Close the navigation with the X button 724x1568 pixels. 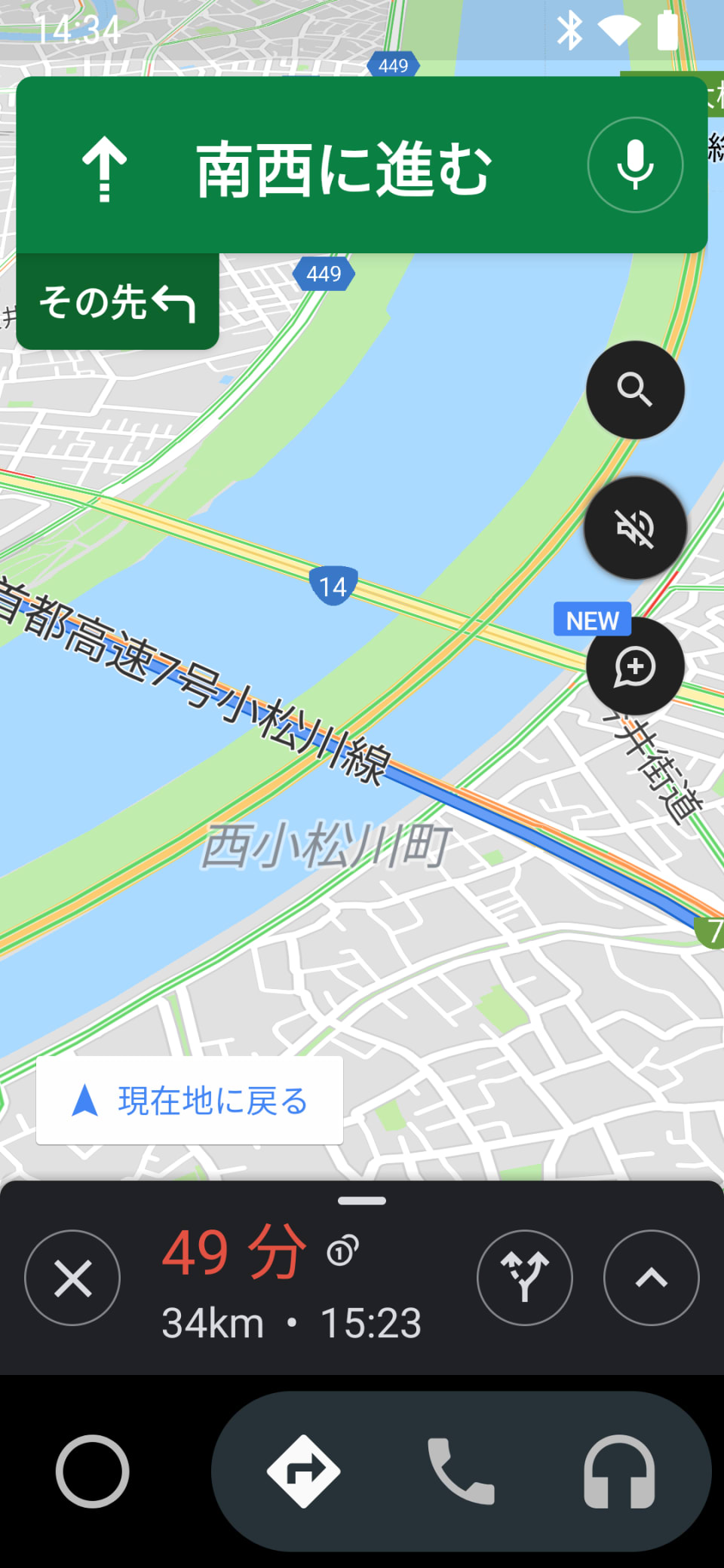coord(72,1278)
